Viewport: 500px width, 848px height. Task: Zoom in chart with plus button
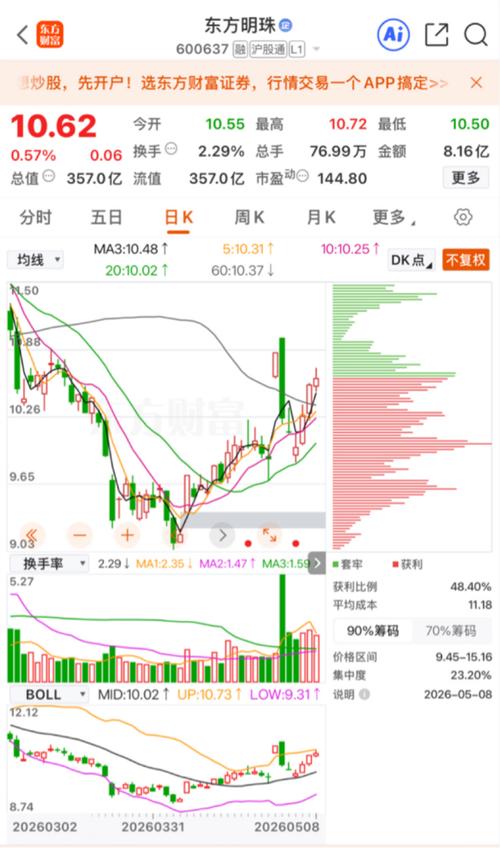tap(127, 535)
